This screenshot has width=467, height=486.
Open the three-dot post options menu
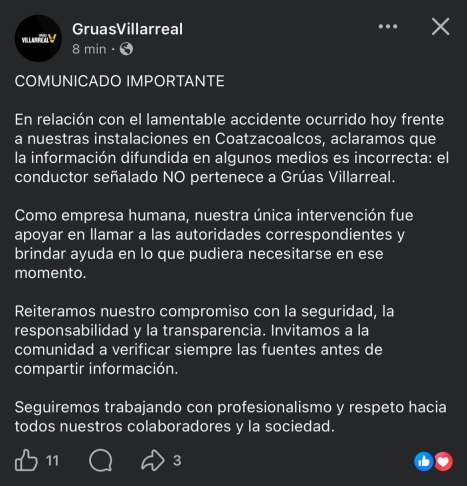(x=388, y=27)
